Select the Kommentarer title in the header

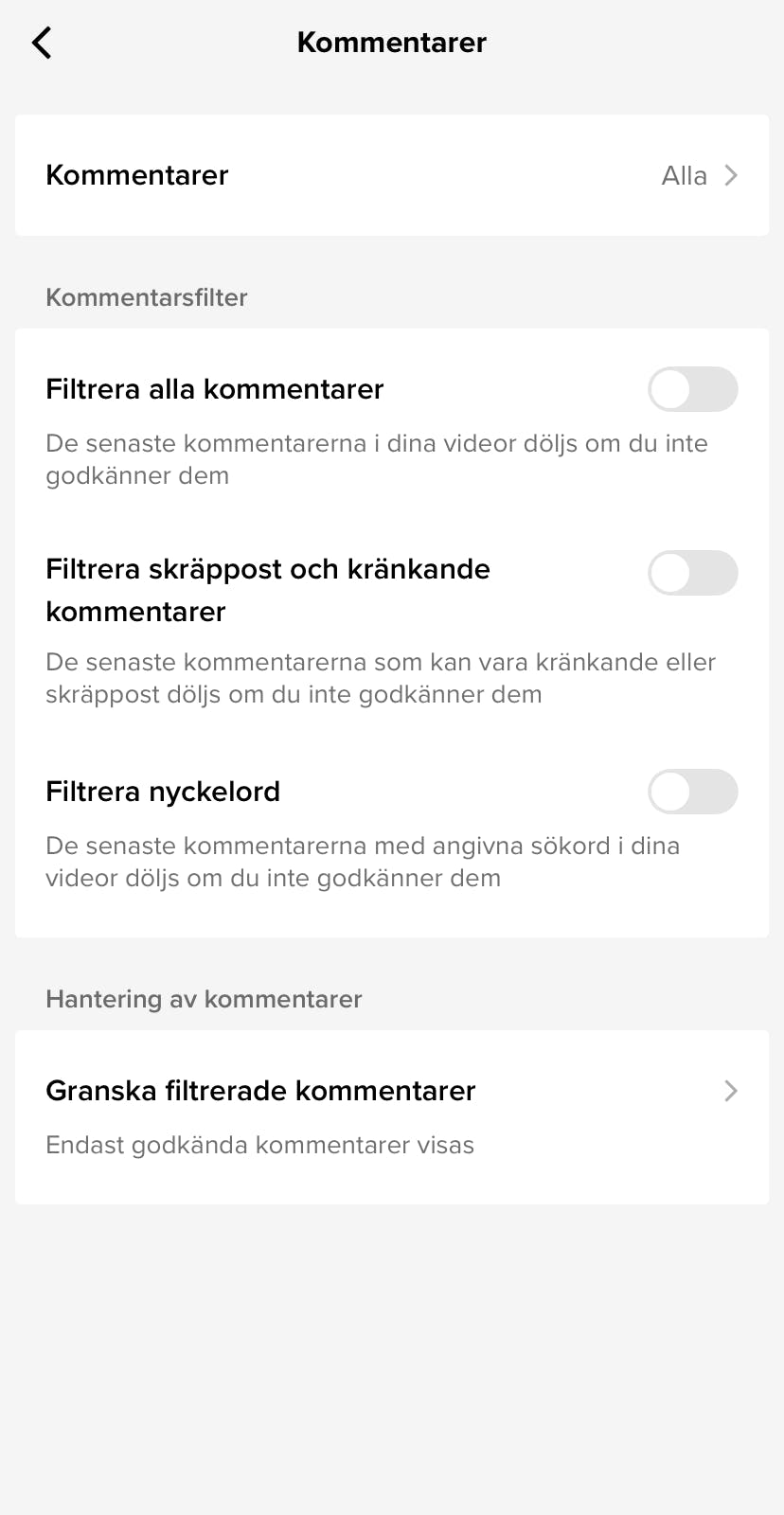[392, 43]
